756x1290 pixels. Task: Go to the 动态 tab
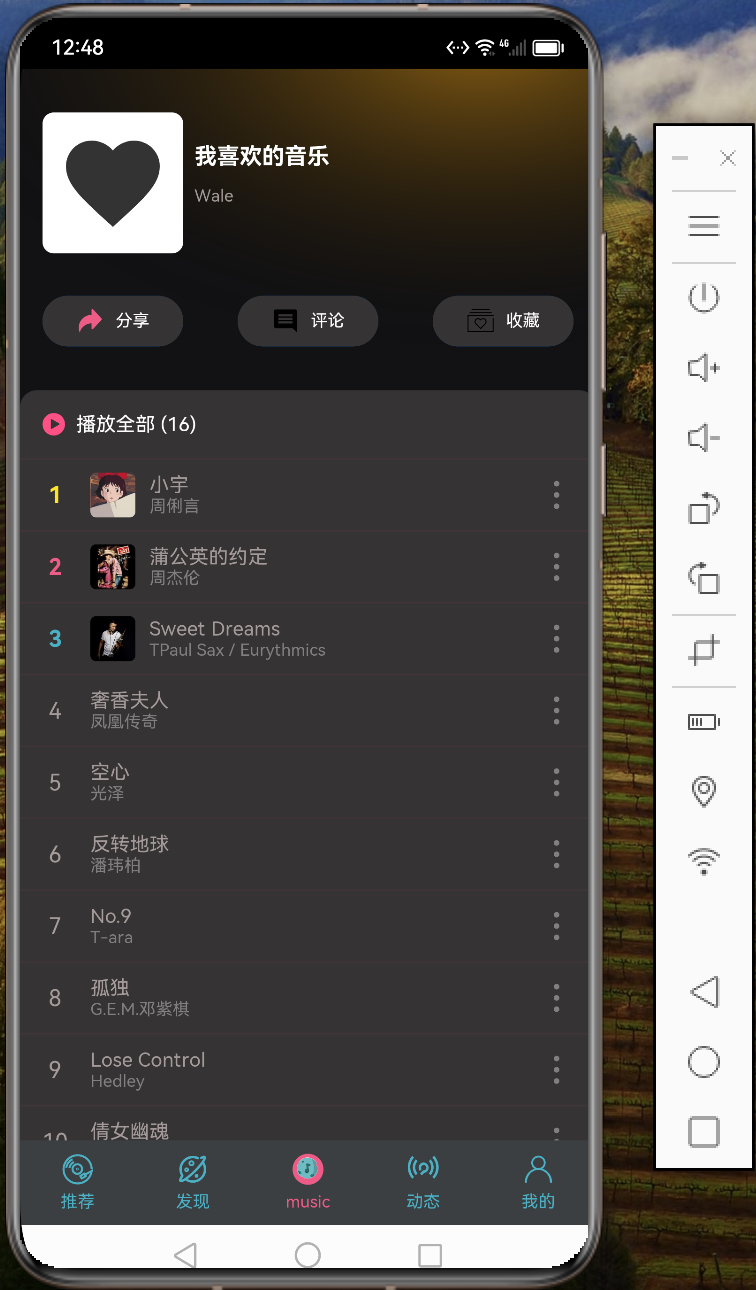[x=423, y=1182]
